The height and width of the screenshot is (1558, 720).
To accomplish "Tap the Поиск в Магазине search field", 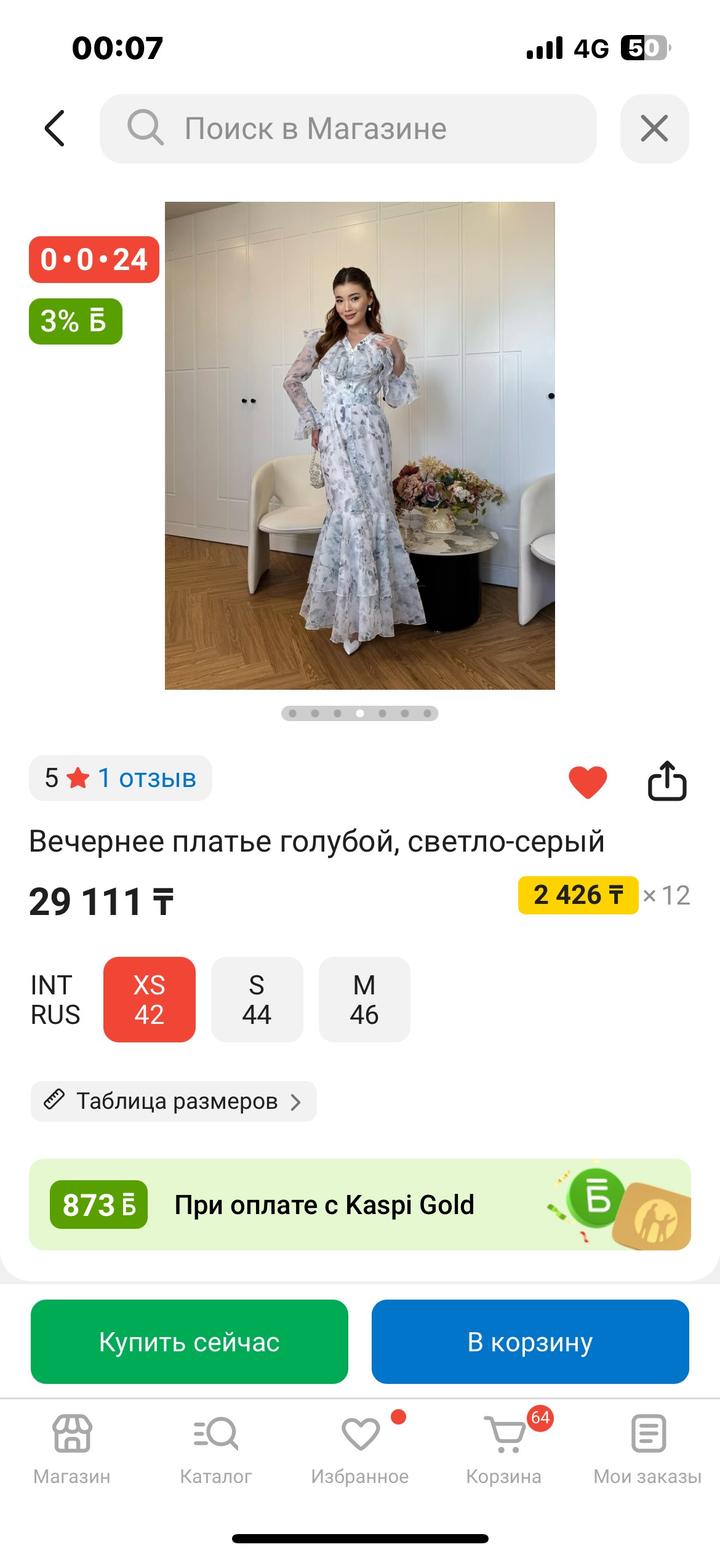I will [348, 128].
